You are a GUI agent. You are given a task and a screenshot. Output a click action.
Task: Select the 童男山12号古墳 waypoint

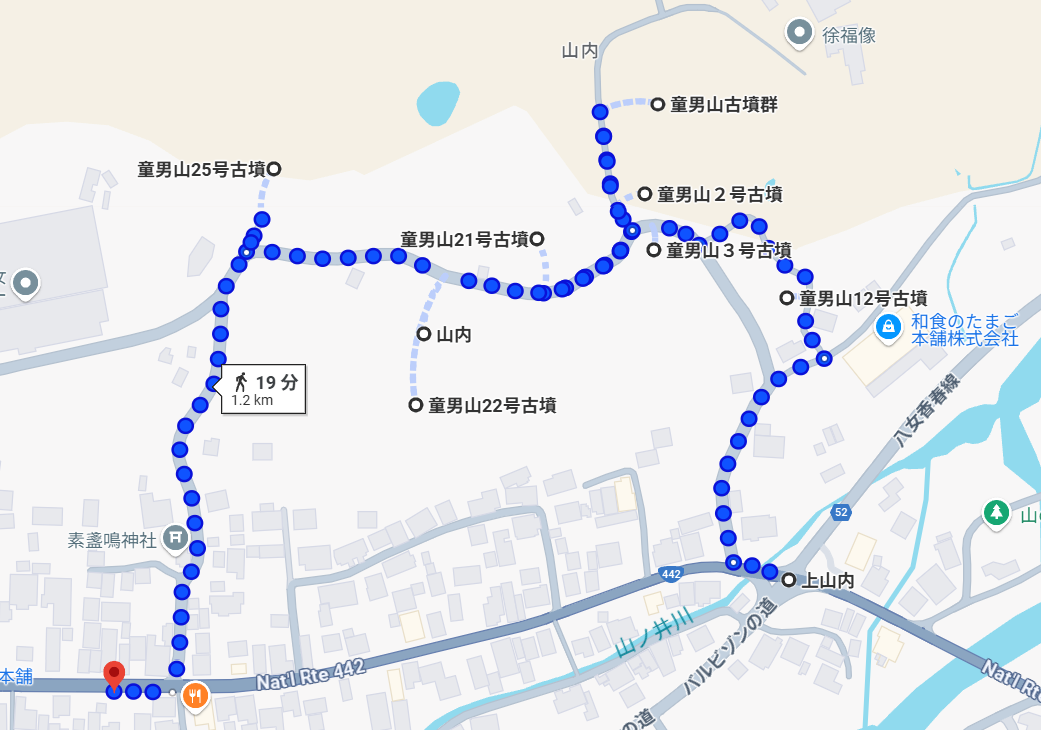click(787, 297)
